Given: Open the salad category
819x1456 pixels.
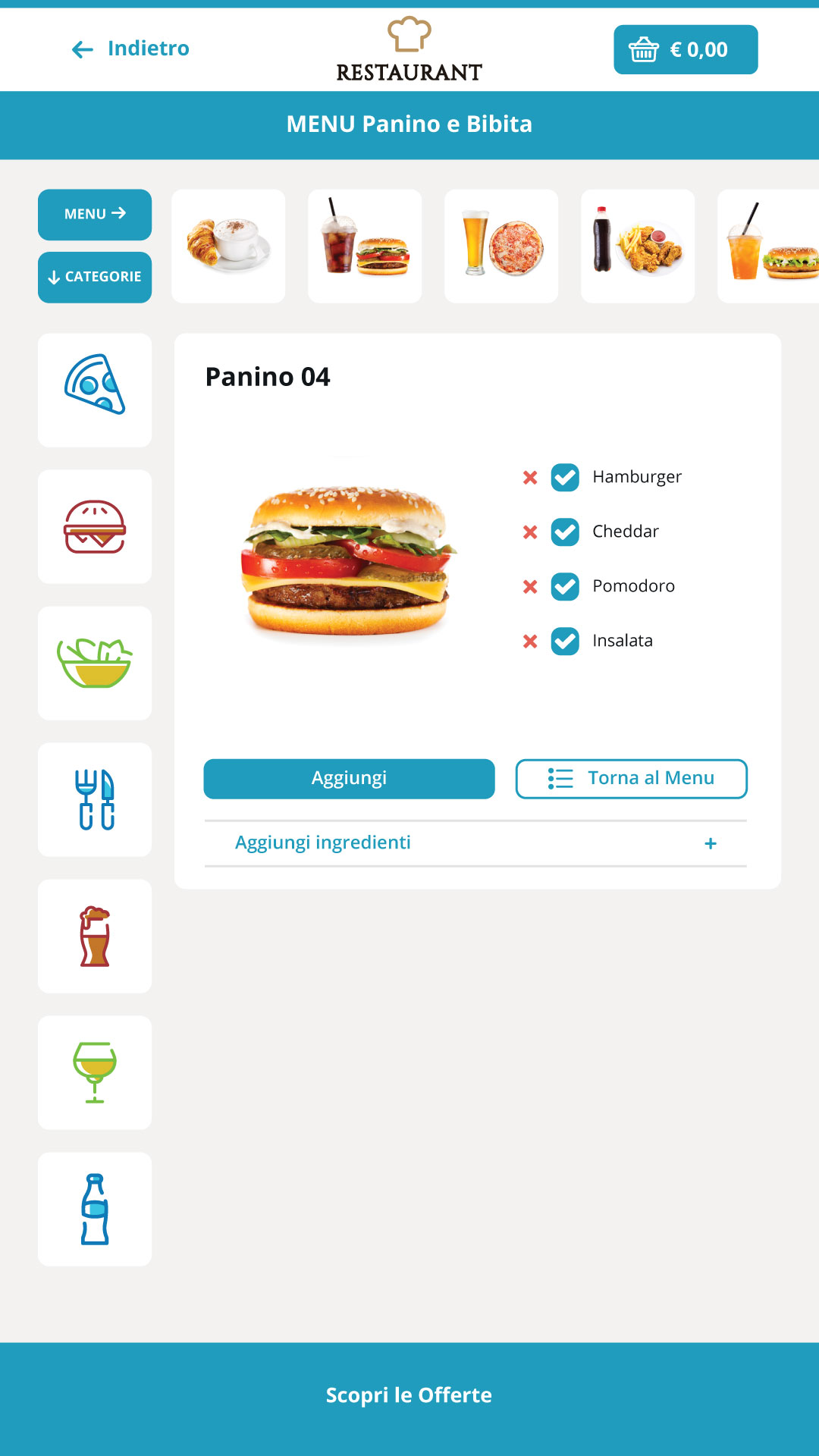Looking at the screenshot, I should pyautogui.click(x=95, y=663).
